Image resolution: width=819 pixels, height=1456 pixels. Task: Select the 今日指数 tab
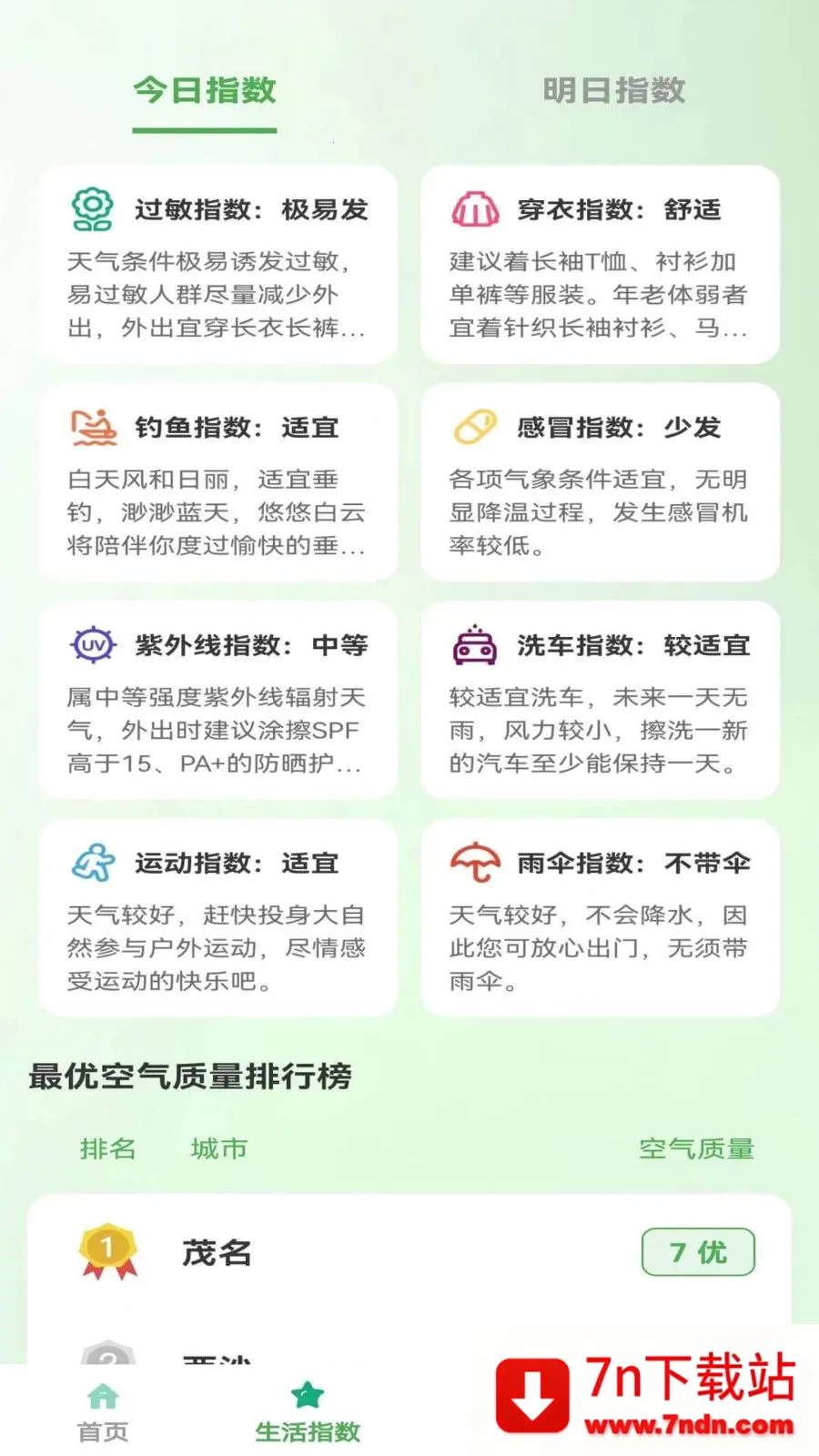[x=205, y=90]
